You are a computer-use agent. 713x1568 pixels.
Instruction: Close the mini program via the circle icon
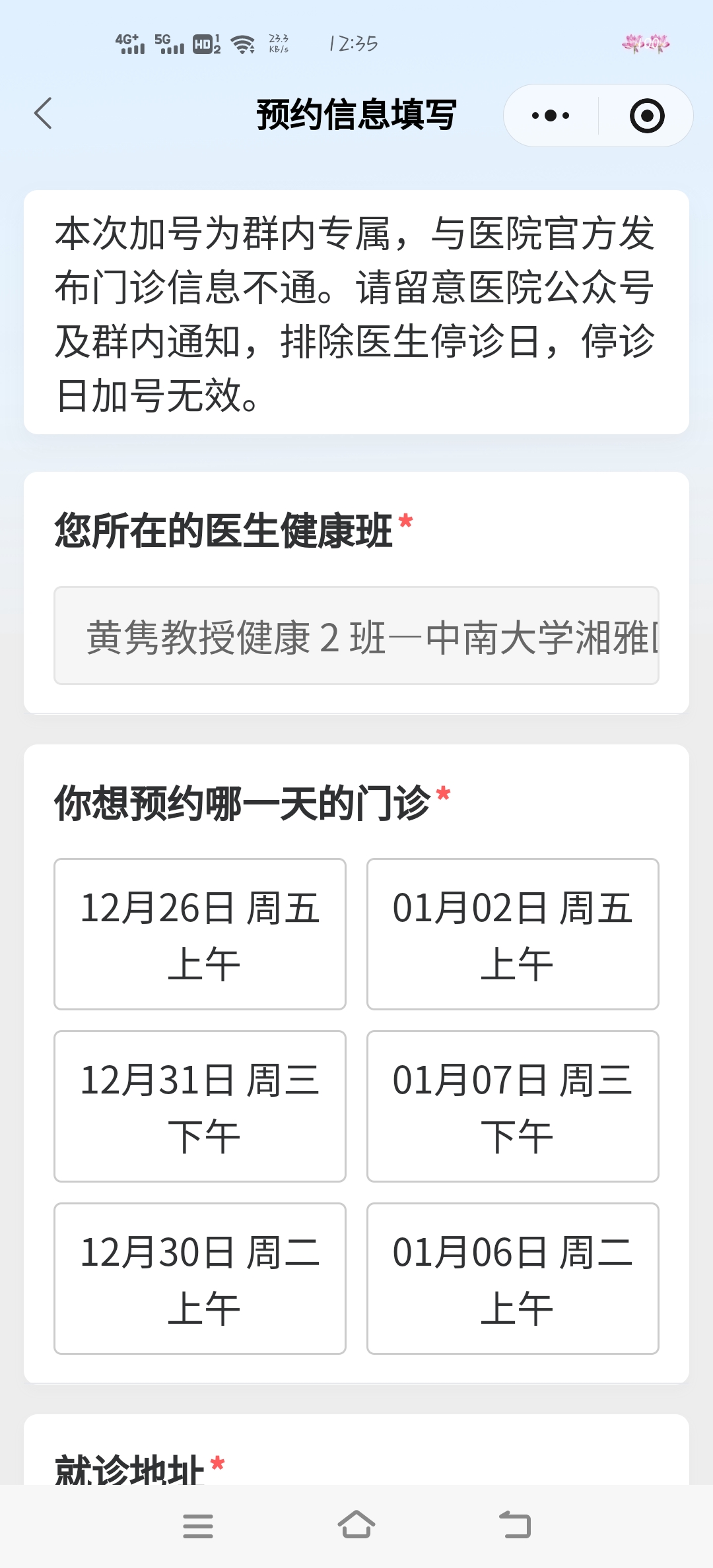click(646, 116)
